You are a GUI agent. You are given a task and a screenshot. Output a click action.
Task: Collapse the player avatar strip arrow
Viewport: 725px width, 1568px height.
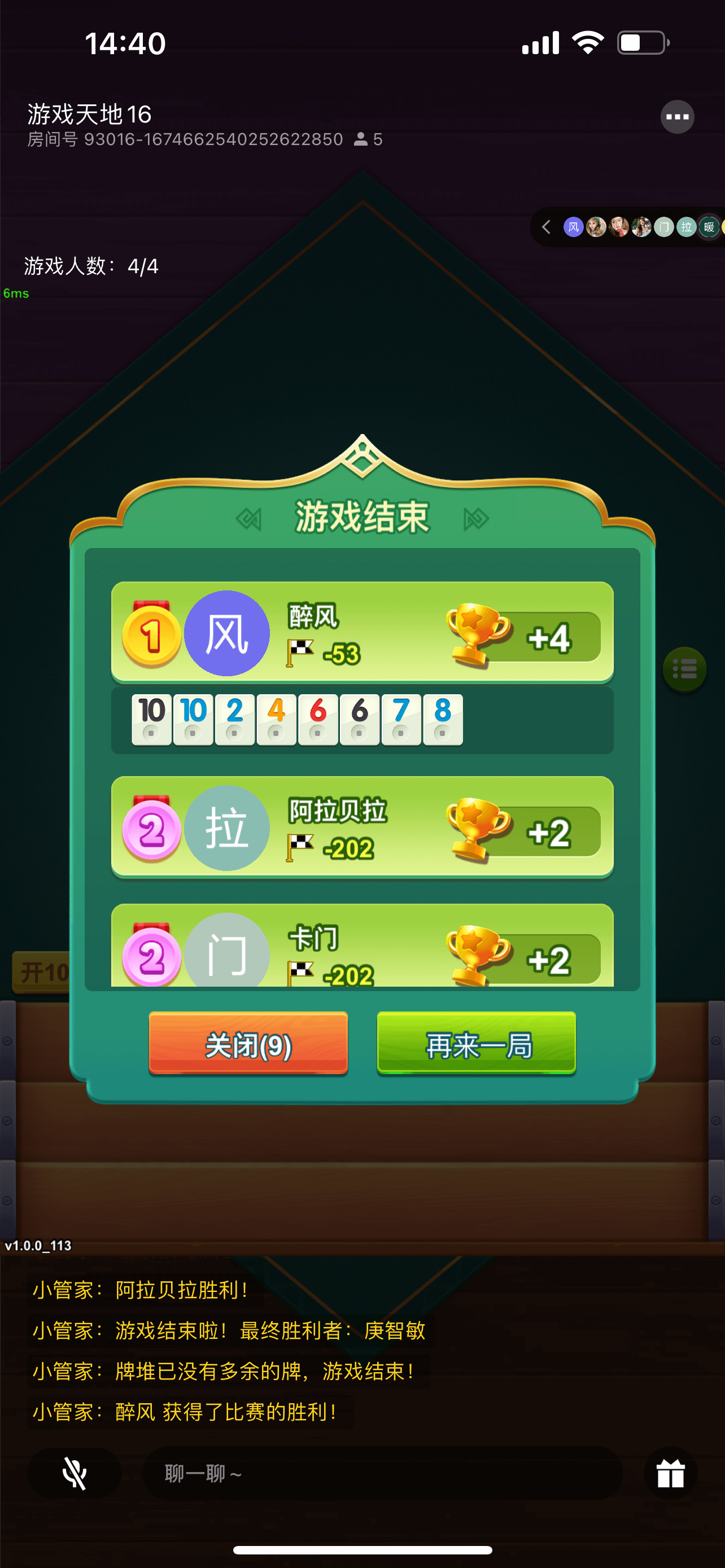click(x=546, y=227)
